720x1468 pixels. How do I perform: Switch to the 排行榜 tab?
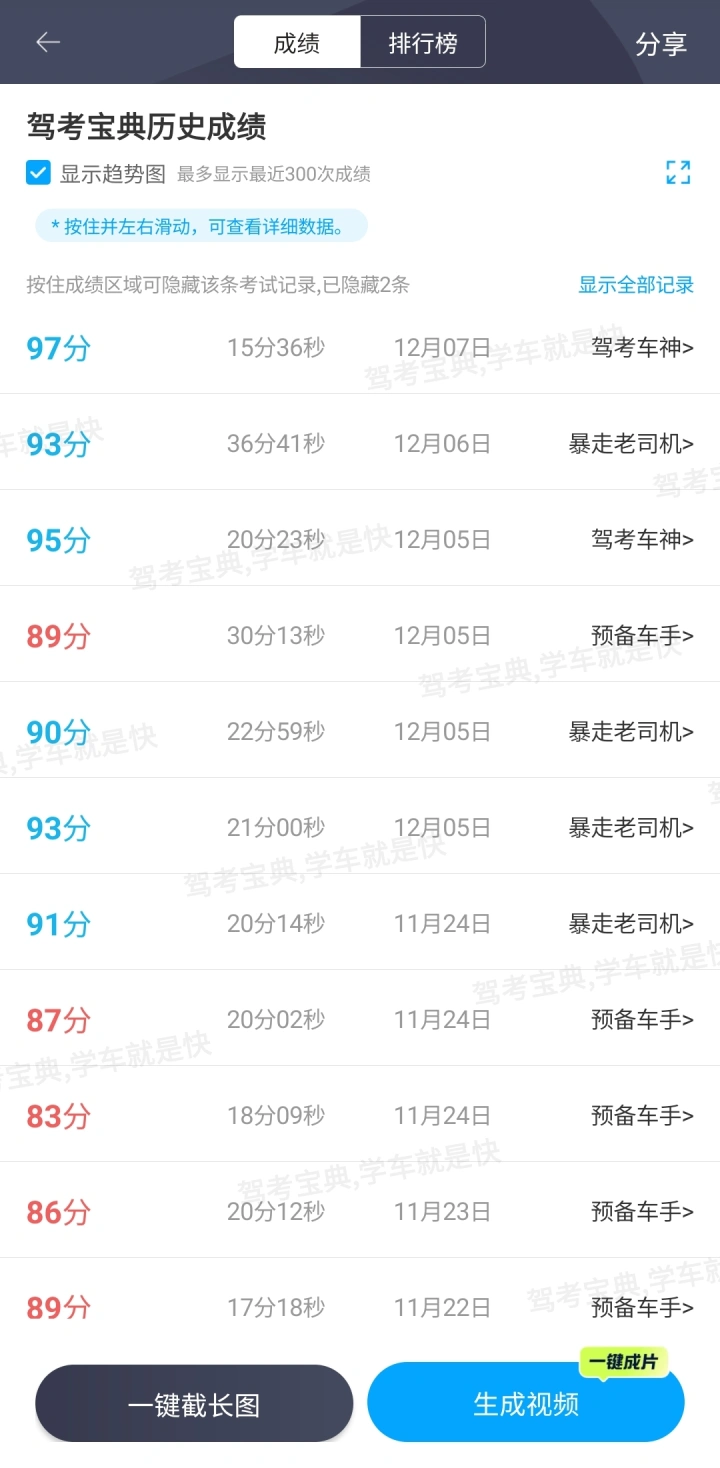click(x=423, y=42)
